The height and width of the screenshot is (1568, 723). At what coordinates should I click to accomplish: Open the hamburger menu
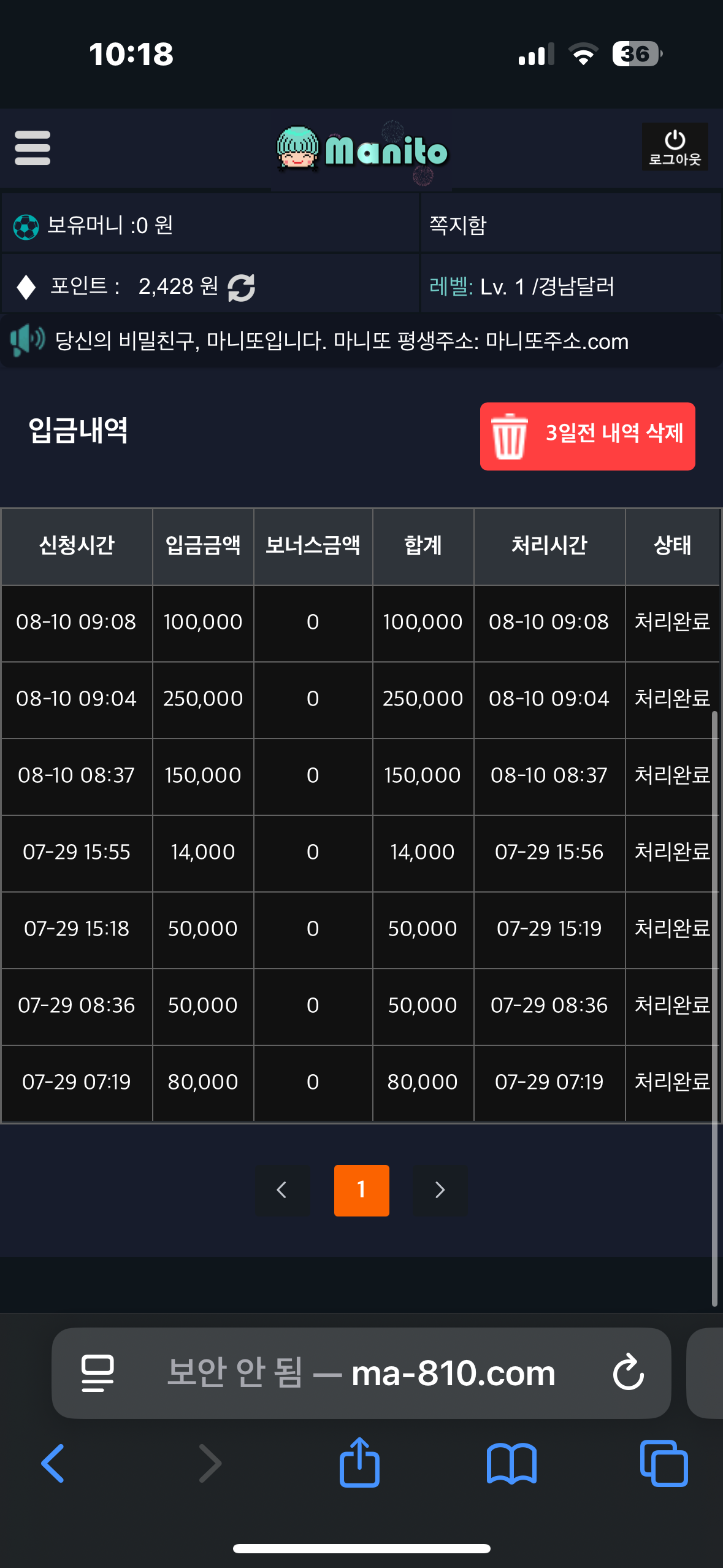33,148
